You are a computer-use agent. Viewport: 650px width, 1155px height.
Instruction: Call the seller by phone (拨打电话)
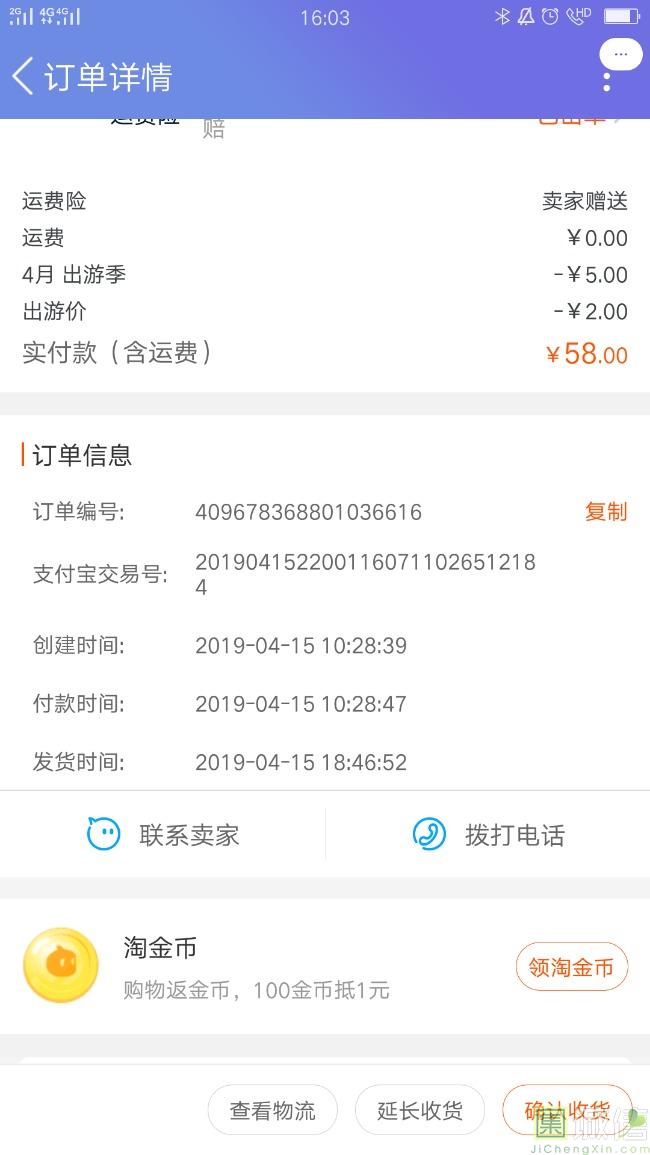[488, 835]
